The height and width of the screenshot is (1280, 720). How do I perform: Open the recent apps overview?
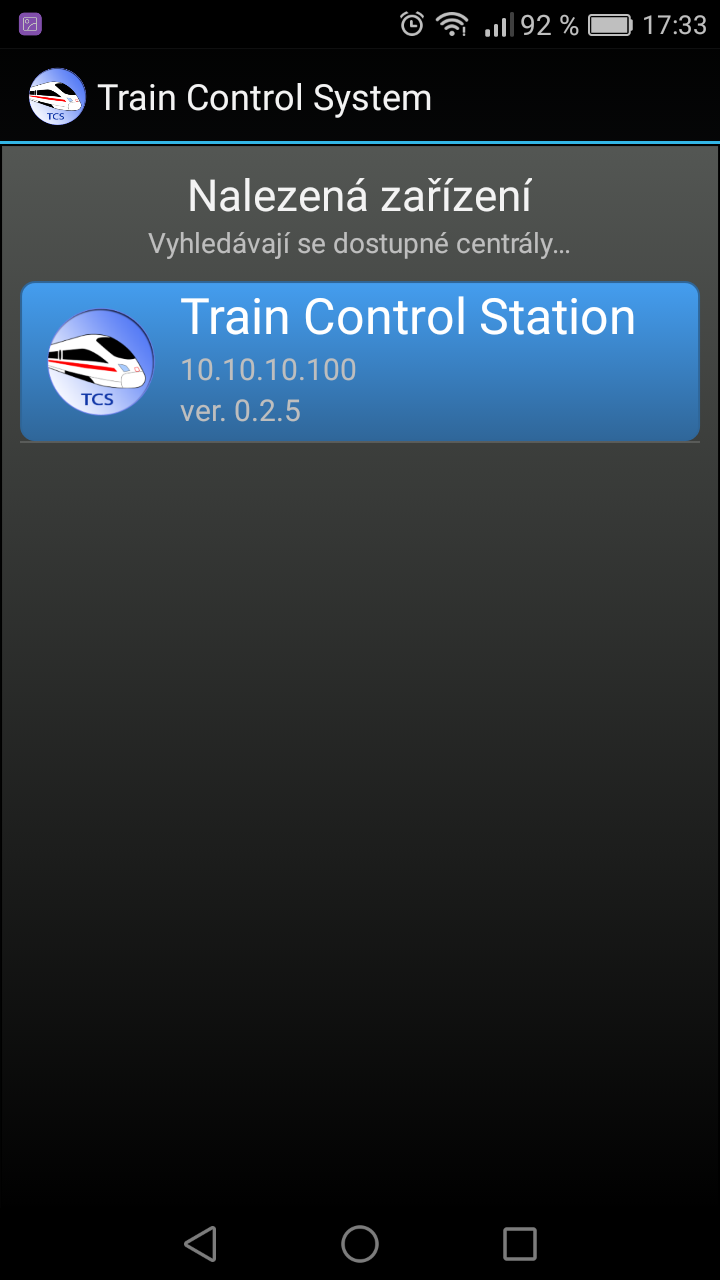(x=519, y=1244)
